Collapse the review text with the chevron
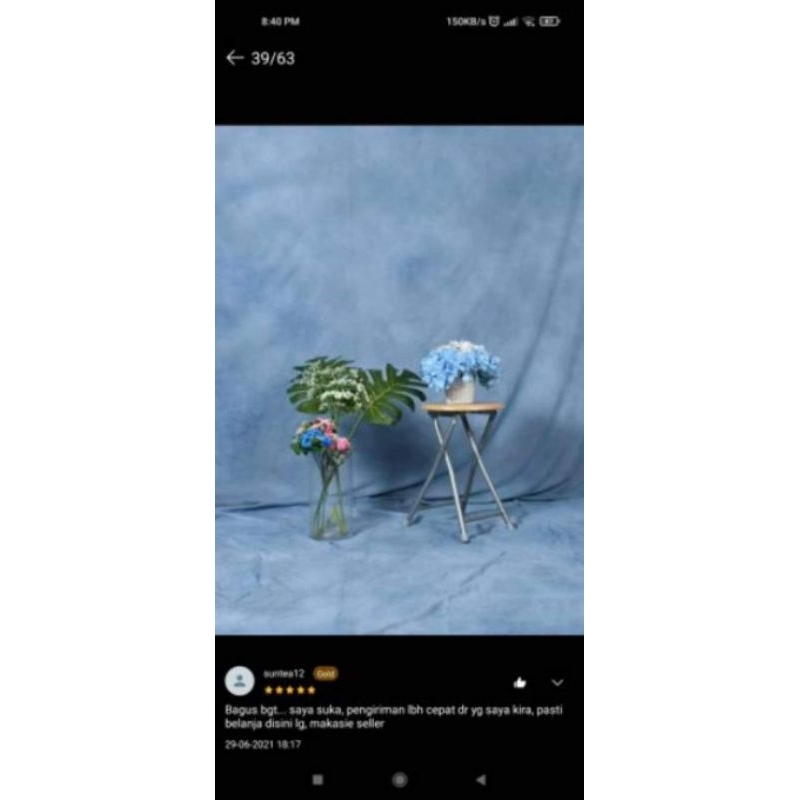 pos(557,682)
